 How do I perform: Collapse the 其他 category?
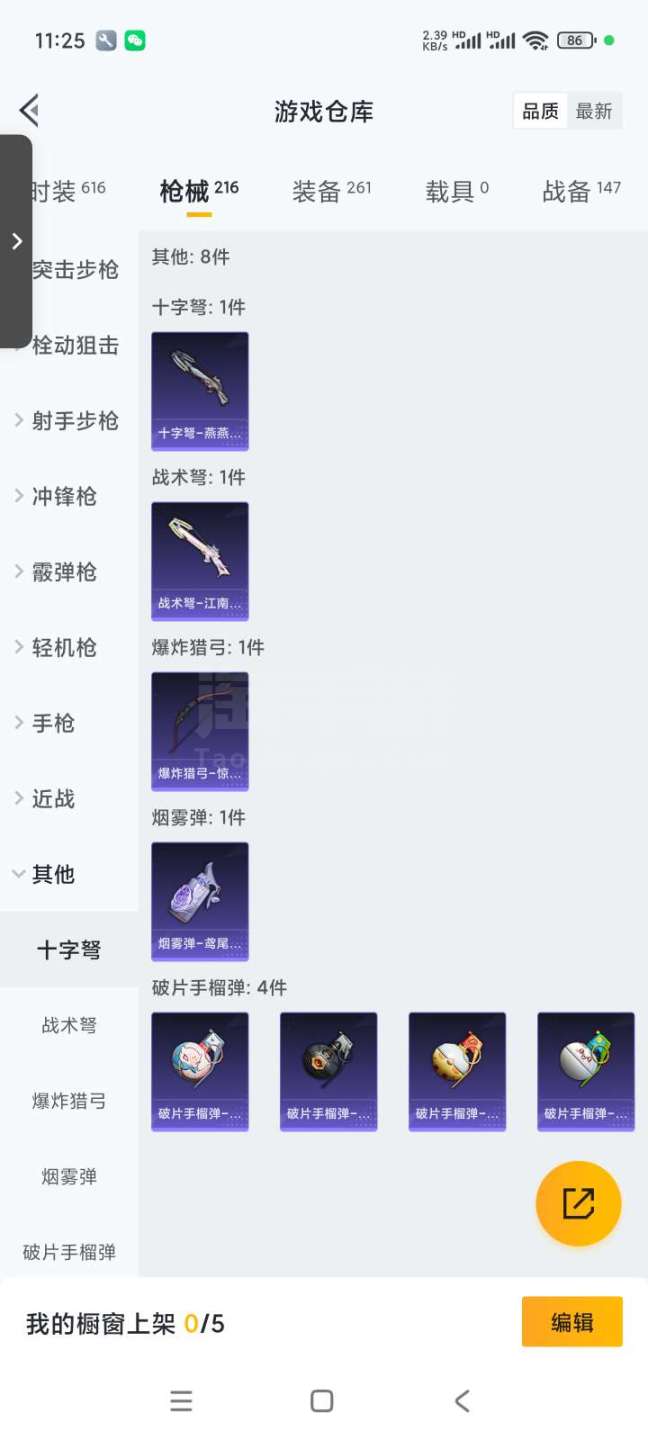(x=48, y=874)
